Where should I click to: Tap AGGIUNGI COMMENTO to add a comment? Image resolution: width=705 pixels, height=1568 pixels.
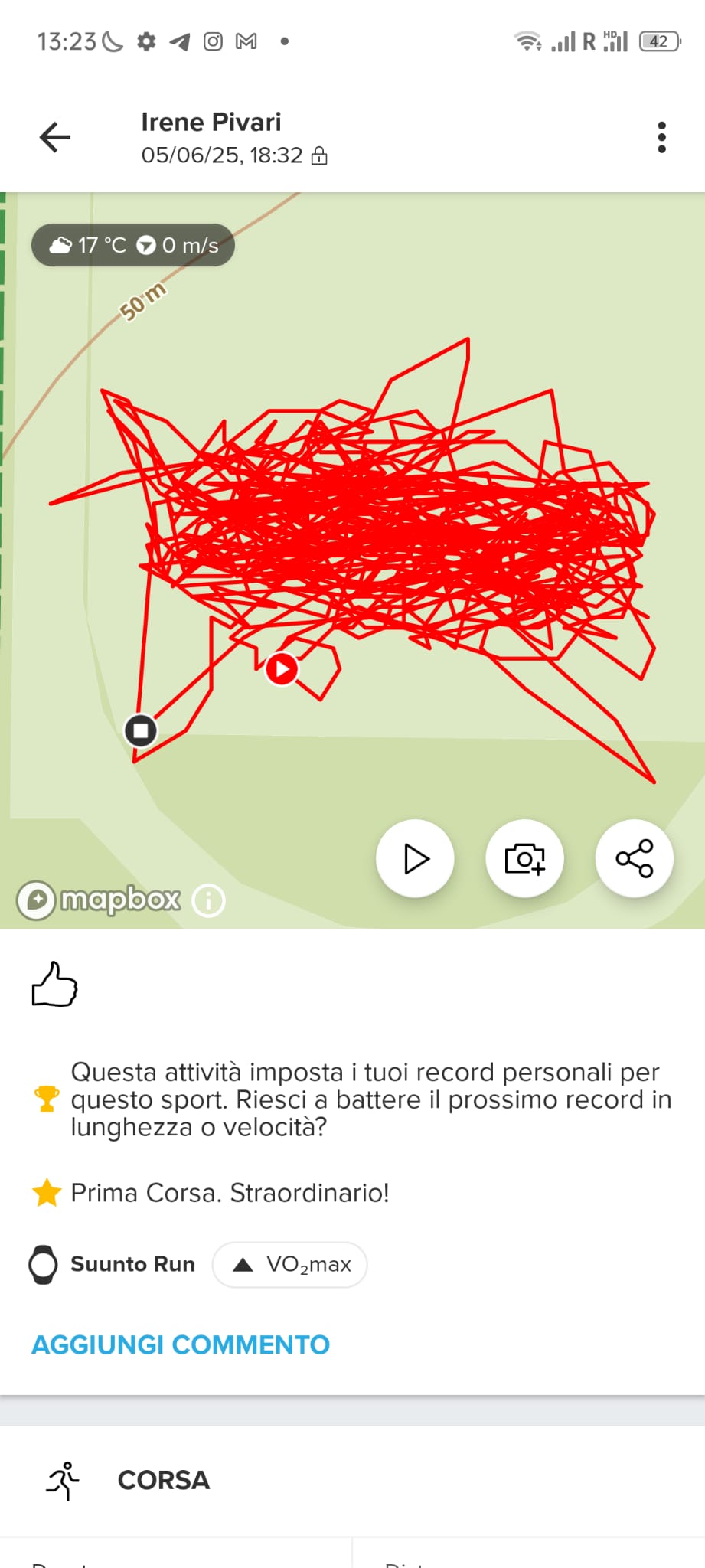point(181,1344)
